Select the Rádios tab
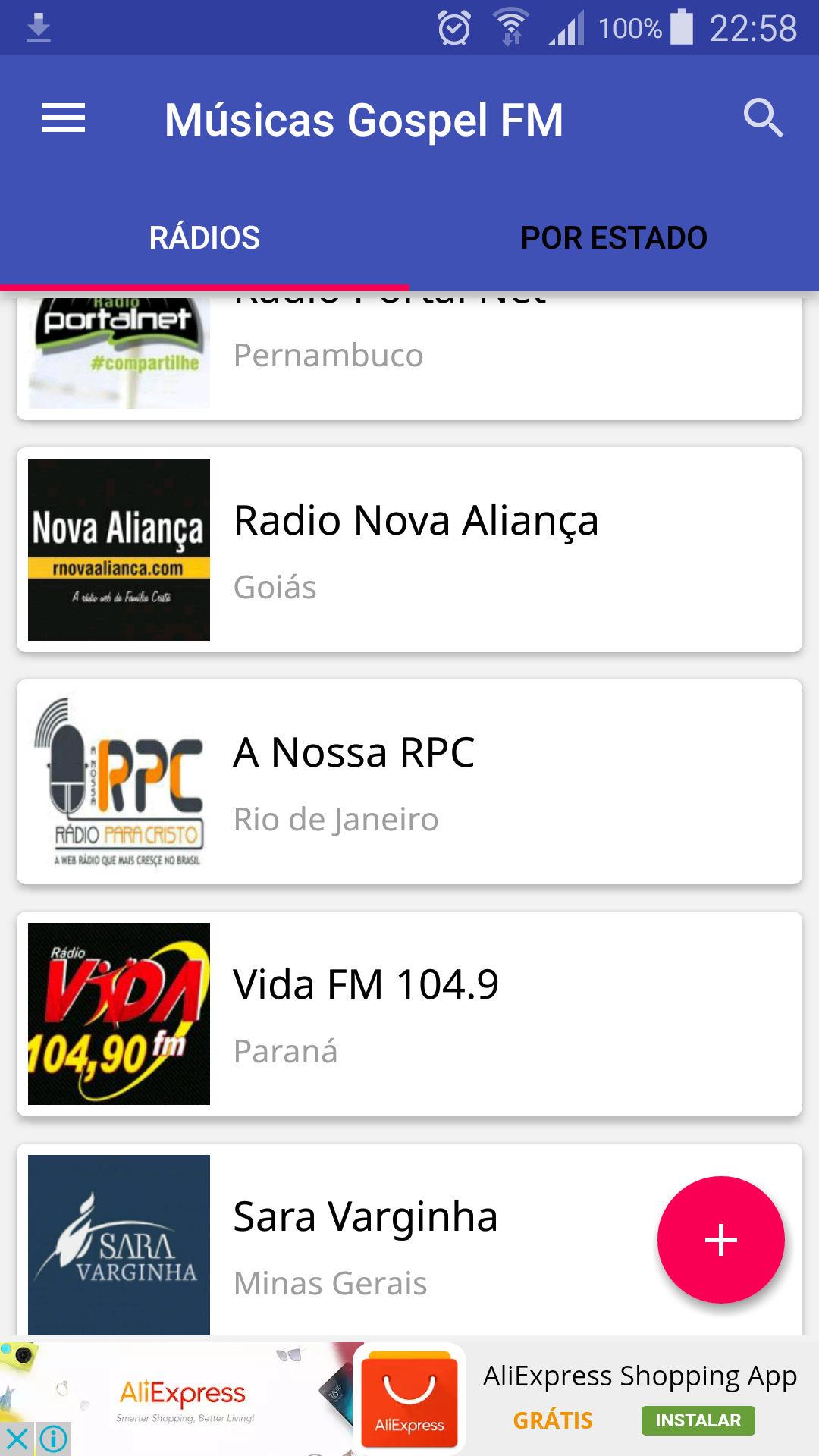Screen dimensions: 819x1456 coord(205,238)
